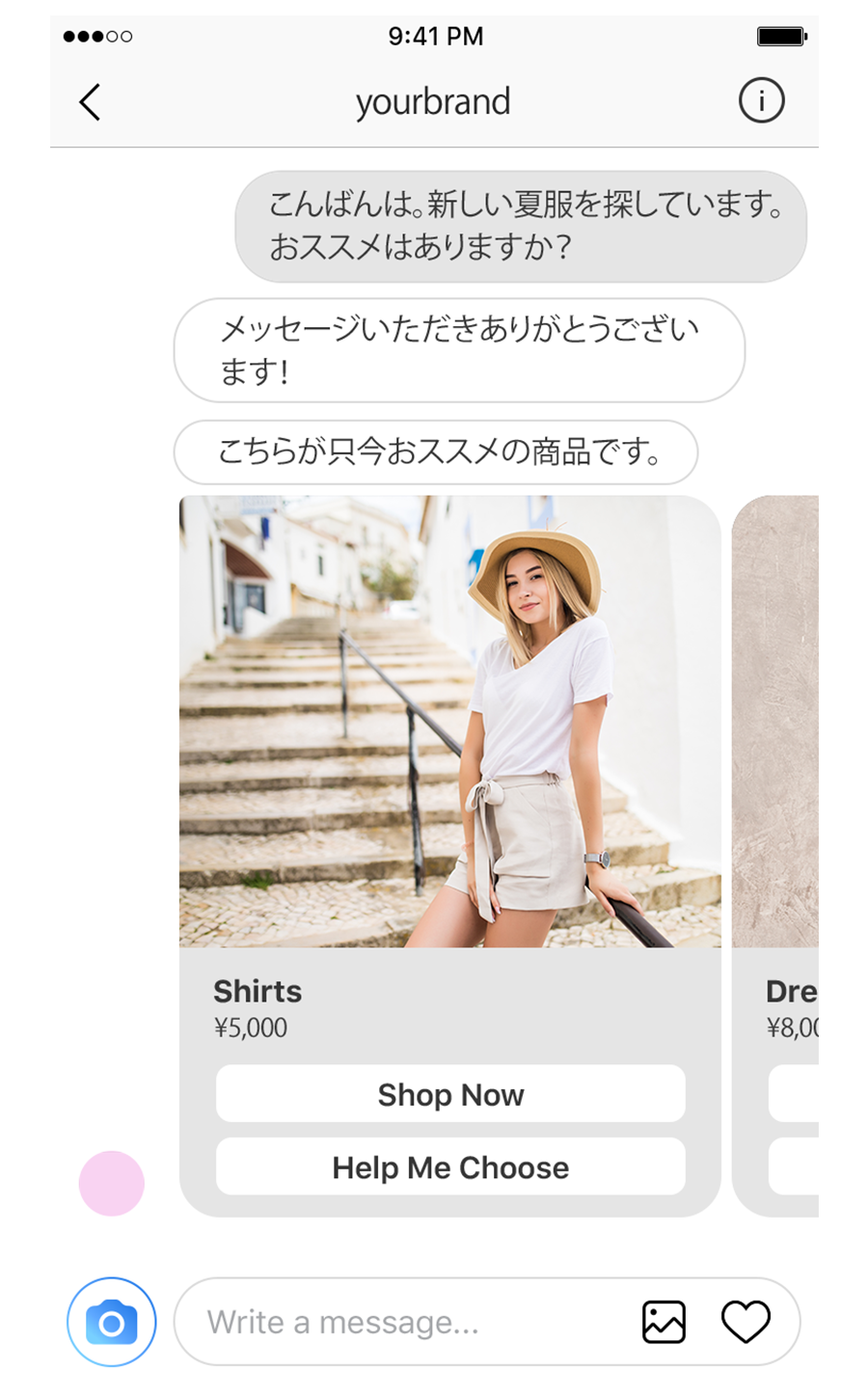Open the Shirts product photo card
The height and width of the screenshot is (1399, 868).
click(449, 722)
